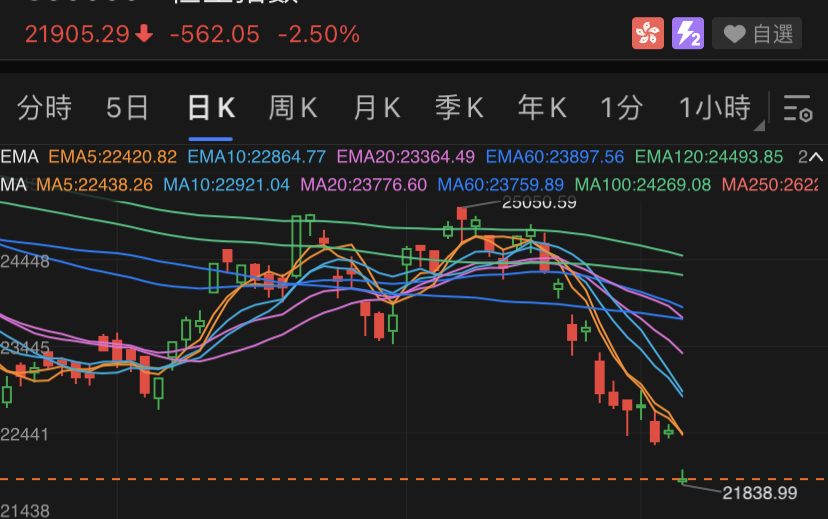Select the 日K candlestick tab
The width and height of the screenshot is (828, 519).
[x=211, y=107]
